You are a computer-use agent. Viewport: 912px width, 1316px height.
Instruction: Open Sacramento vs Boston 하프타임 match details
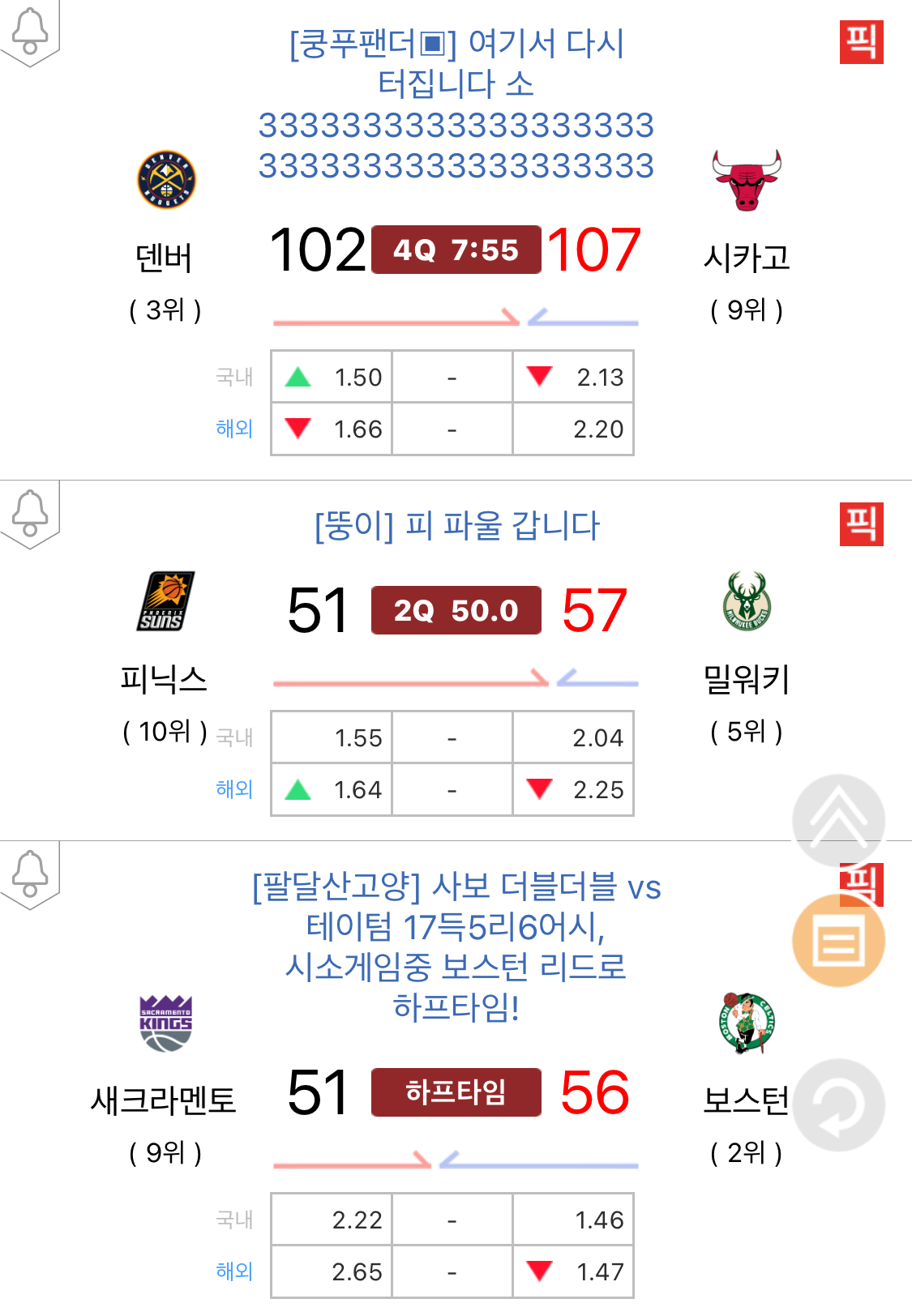click(456, 1092)
